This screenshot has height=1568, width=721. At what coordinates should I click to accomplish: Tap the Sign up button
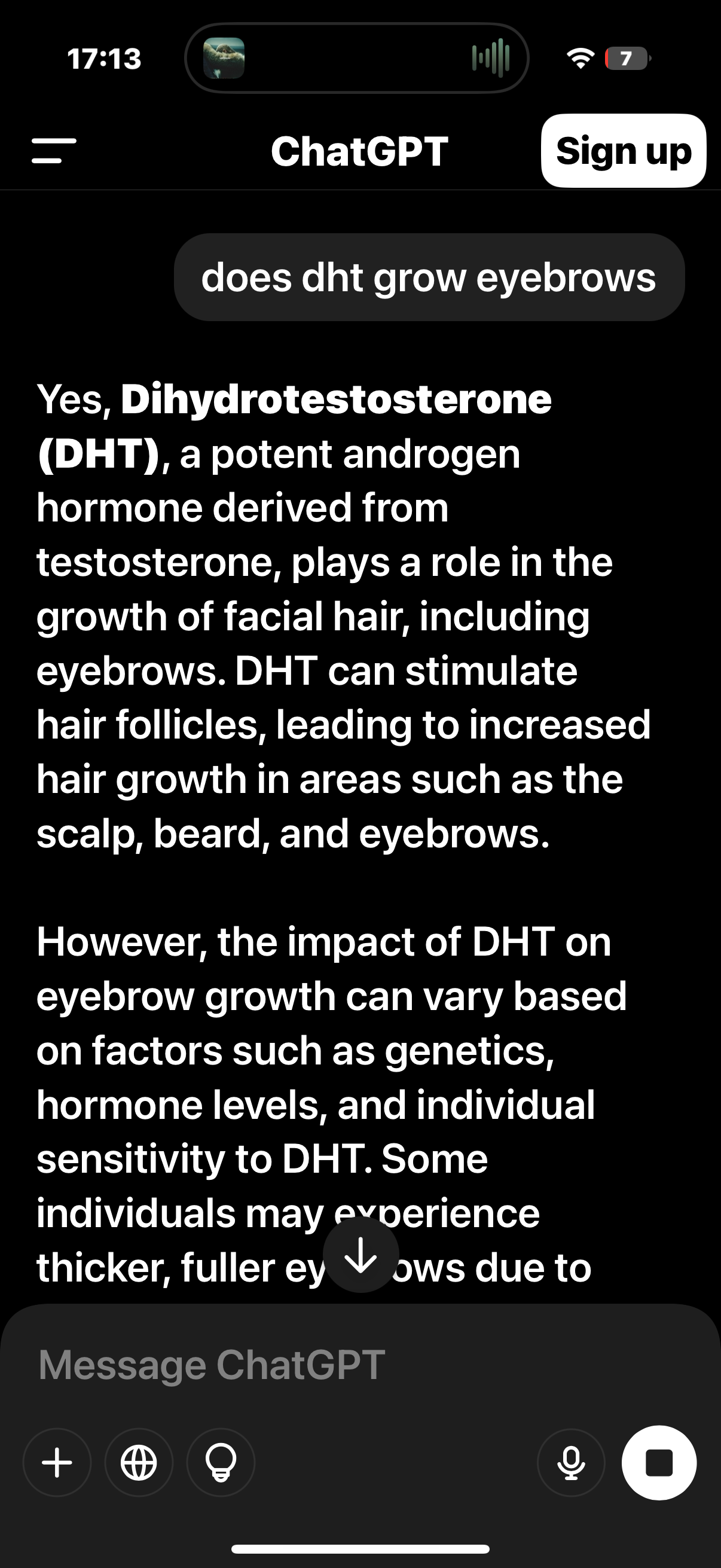point(623,150)
